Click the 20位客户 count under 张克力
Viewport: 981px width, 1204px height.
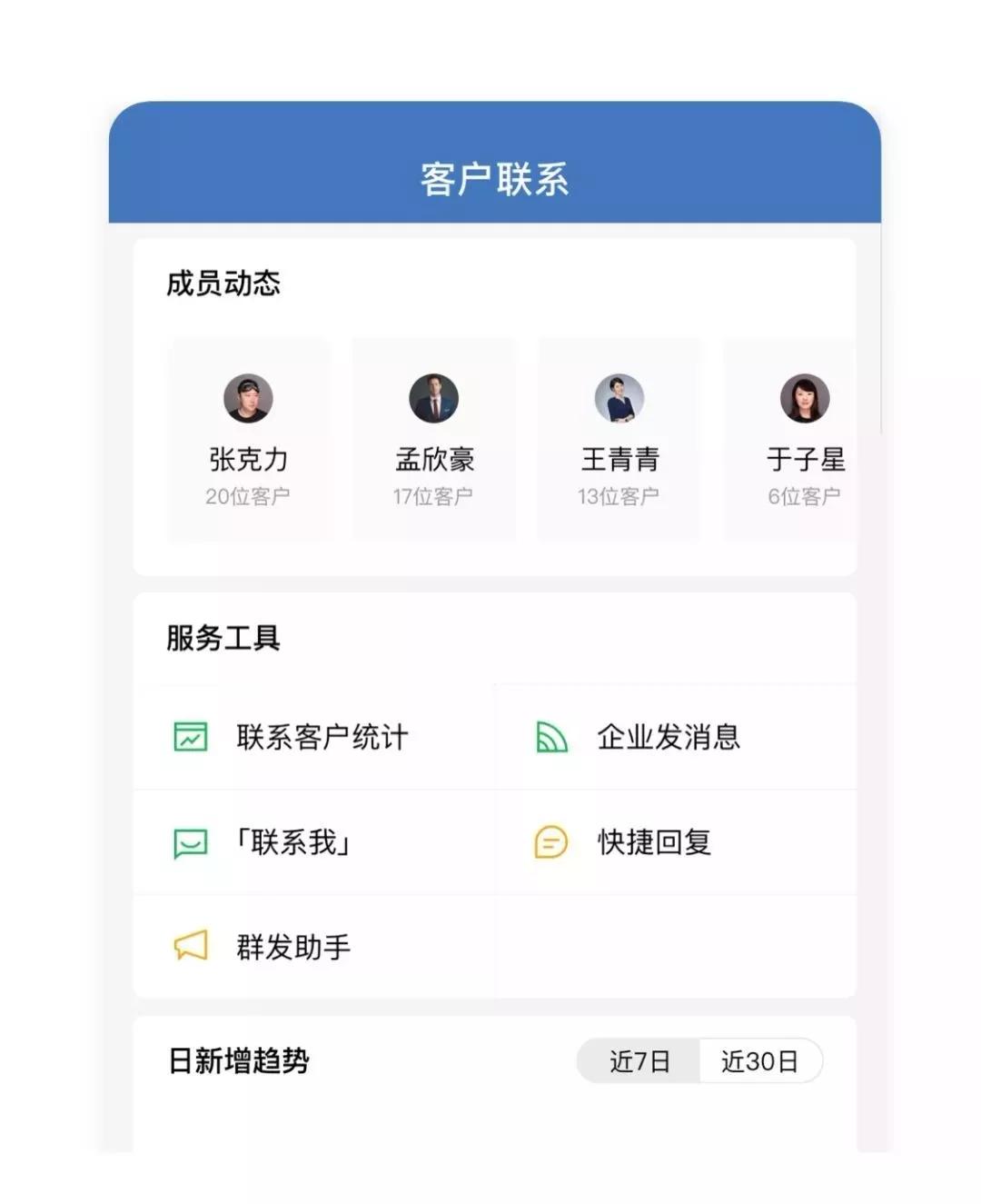(247, 494)
